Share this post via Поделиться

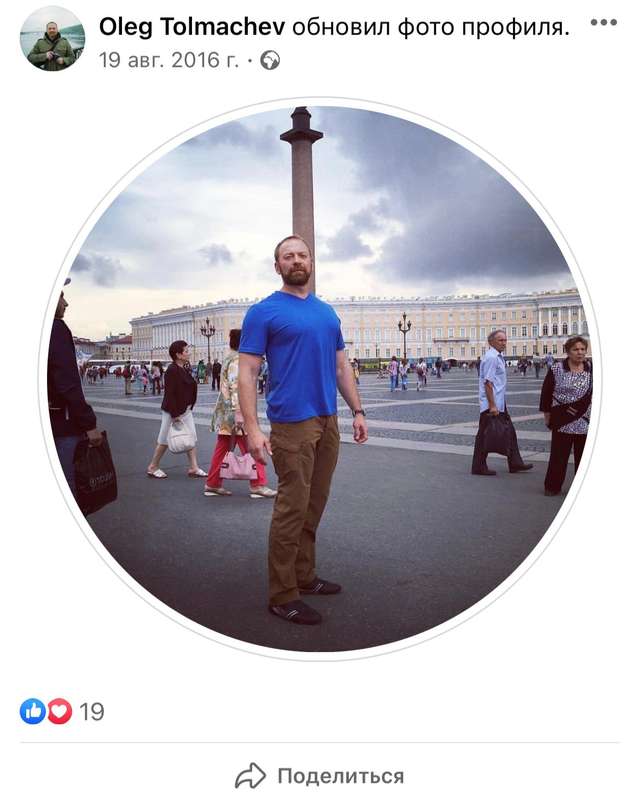pyautogui.click(x=320, y=776)
